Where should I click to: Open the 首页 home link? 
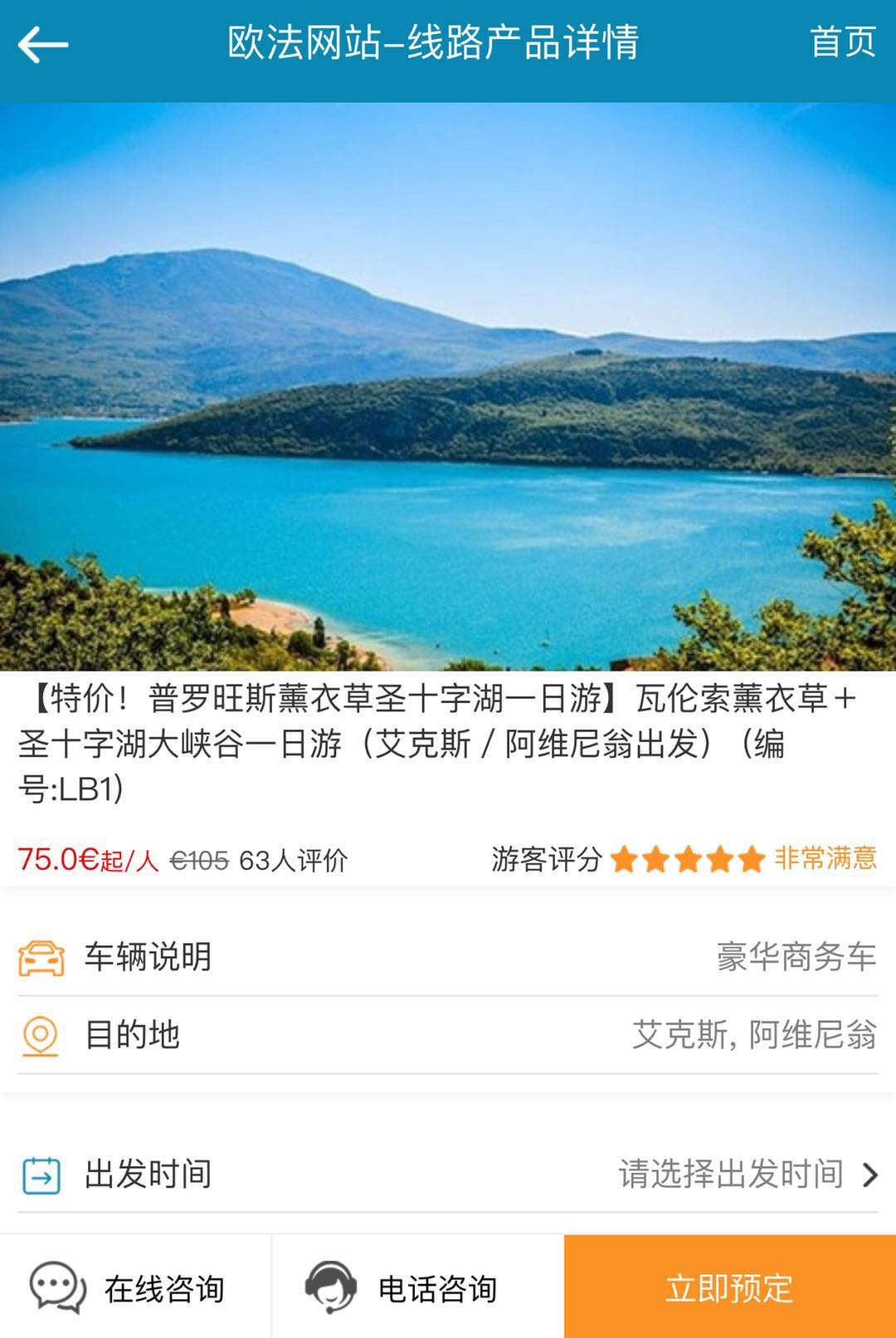[842, 42]
